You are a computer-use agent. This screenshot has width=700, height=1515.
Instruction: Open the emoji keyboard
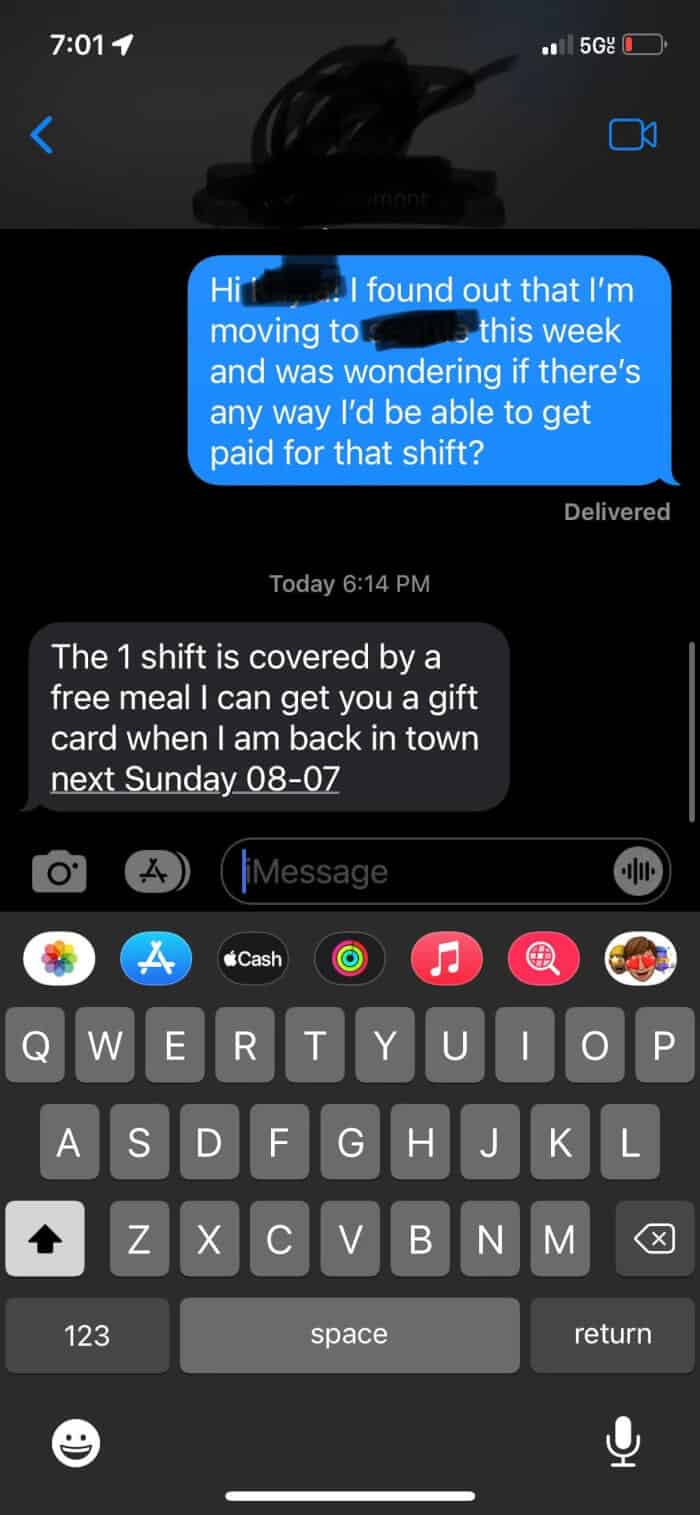pyautogui.click(x=76, y=1443)
